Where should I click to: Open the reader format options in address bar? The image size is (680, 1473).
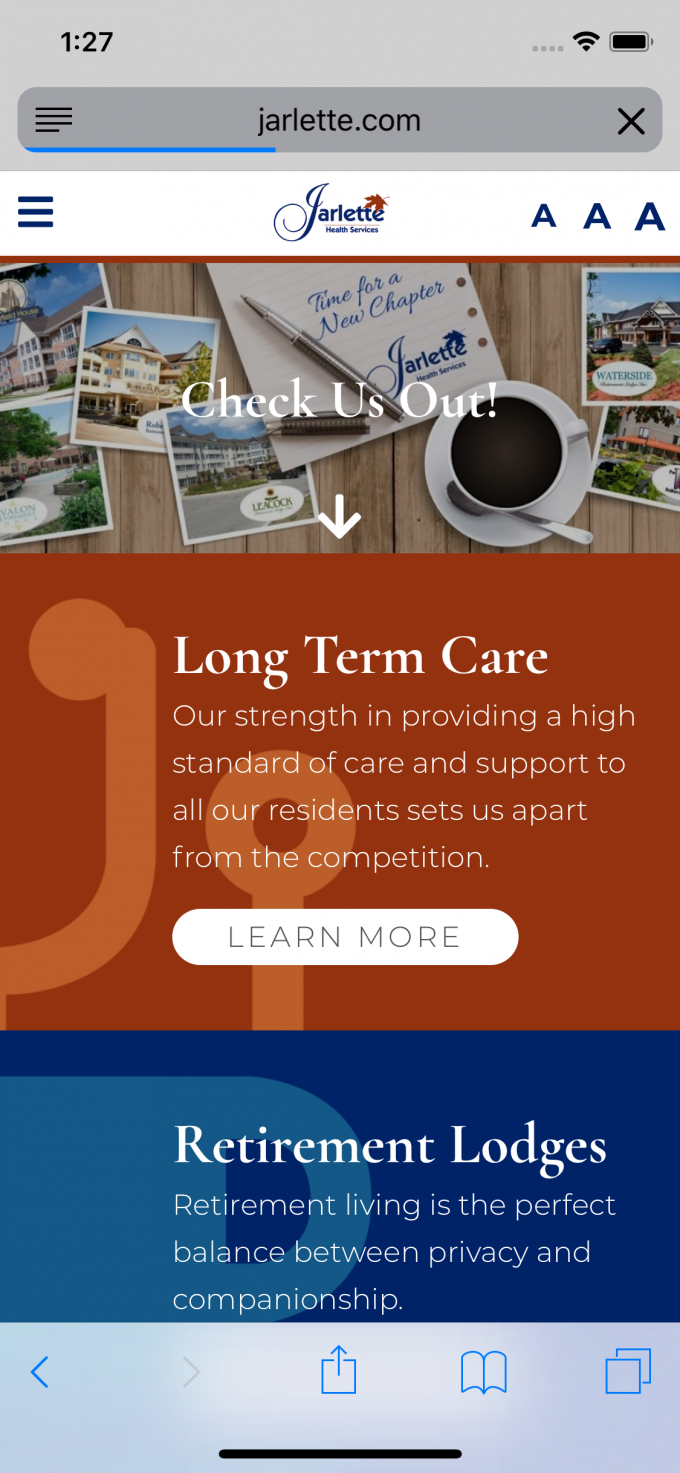[54, 121]
